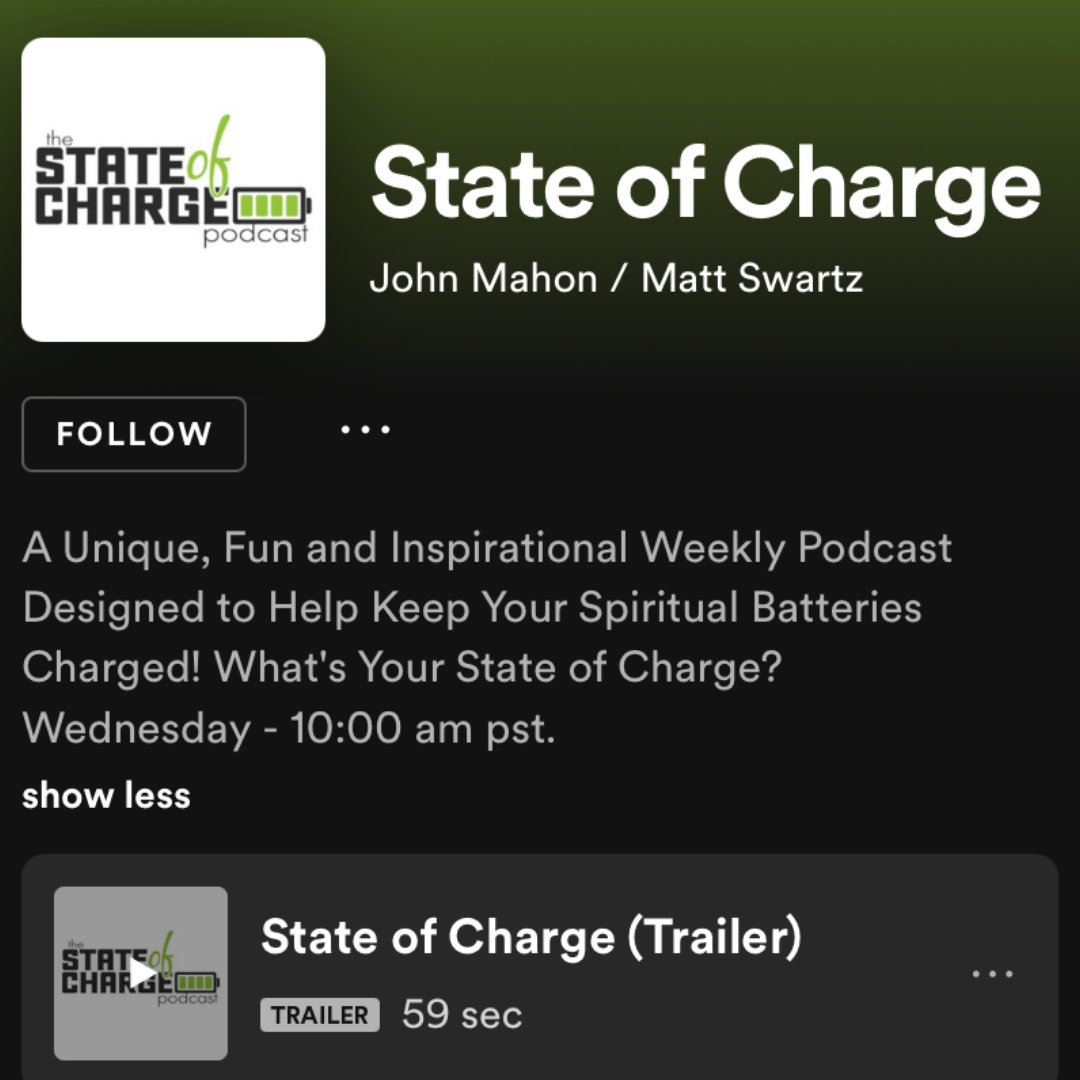Collapse the description with show less
Image resolution: width=1080 pixels, height=1080 pixels.
point(106,796)
